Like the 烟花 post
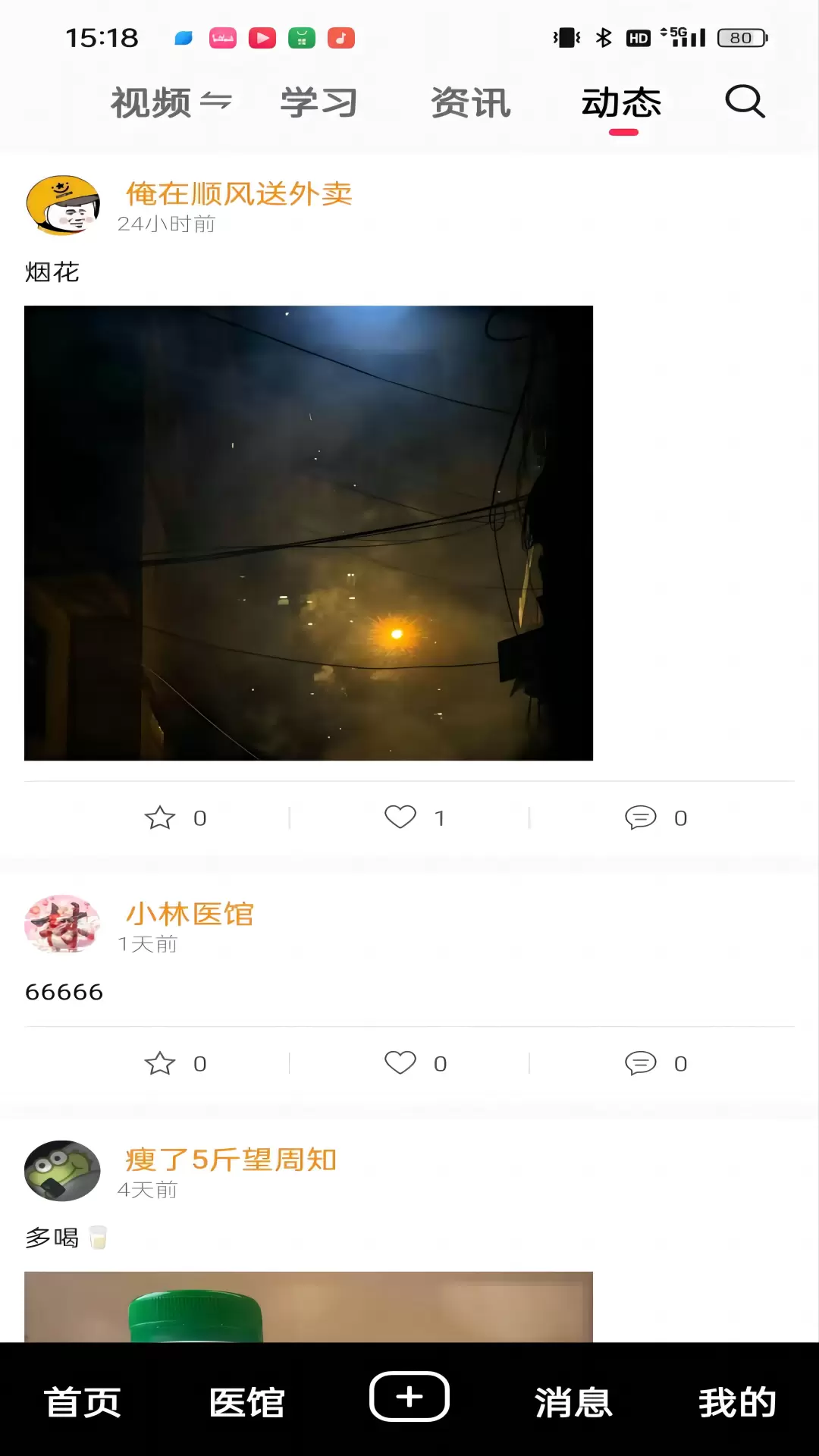Image resolution: width=819 pixels, height=1456 pixels. [x=400, y=817]
